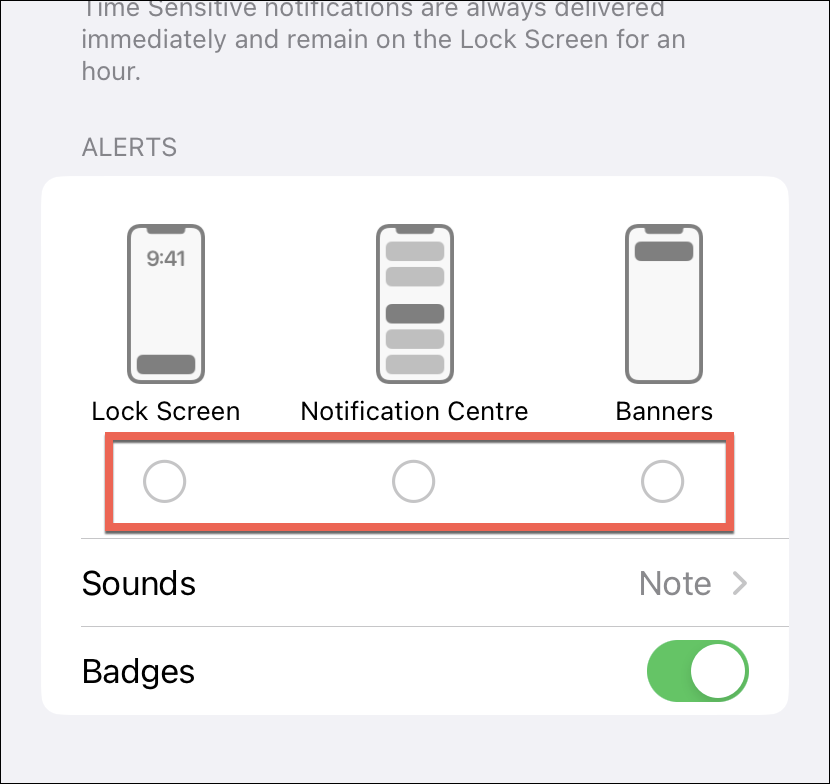Enable Notification Centre alerts checkbox
Viewport: 830px width, 784px height.
point(413,481)
